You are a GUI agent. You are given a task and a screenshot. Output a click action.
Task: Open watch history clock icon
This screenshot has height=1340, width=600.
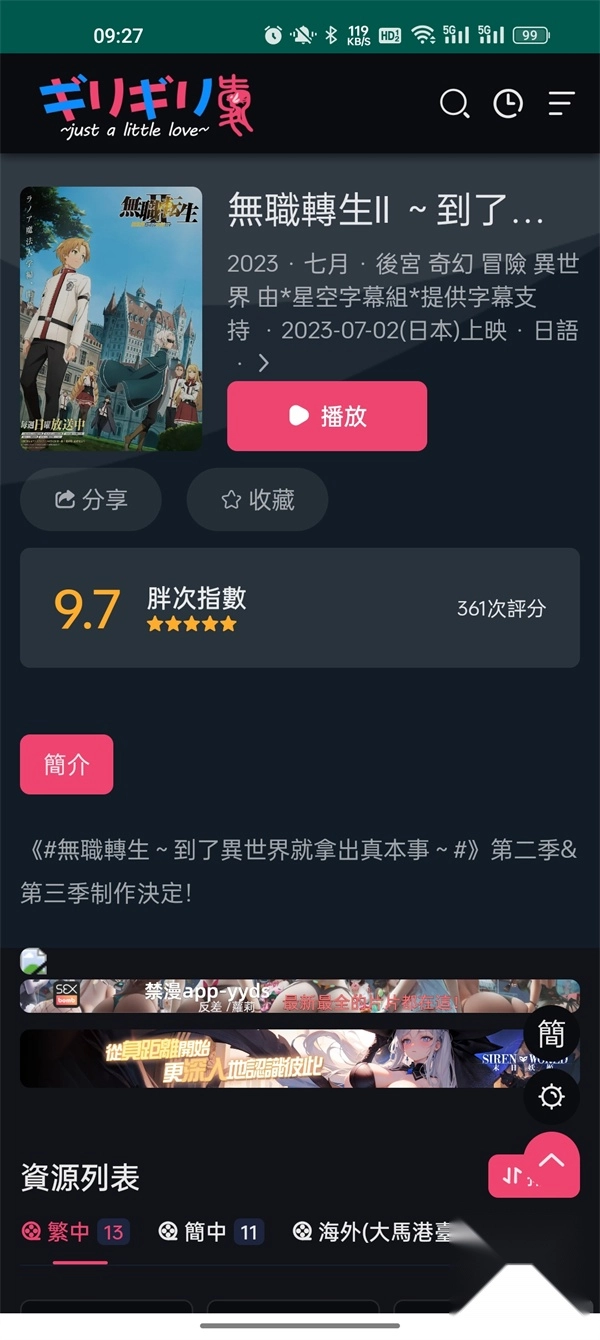508,103
